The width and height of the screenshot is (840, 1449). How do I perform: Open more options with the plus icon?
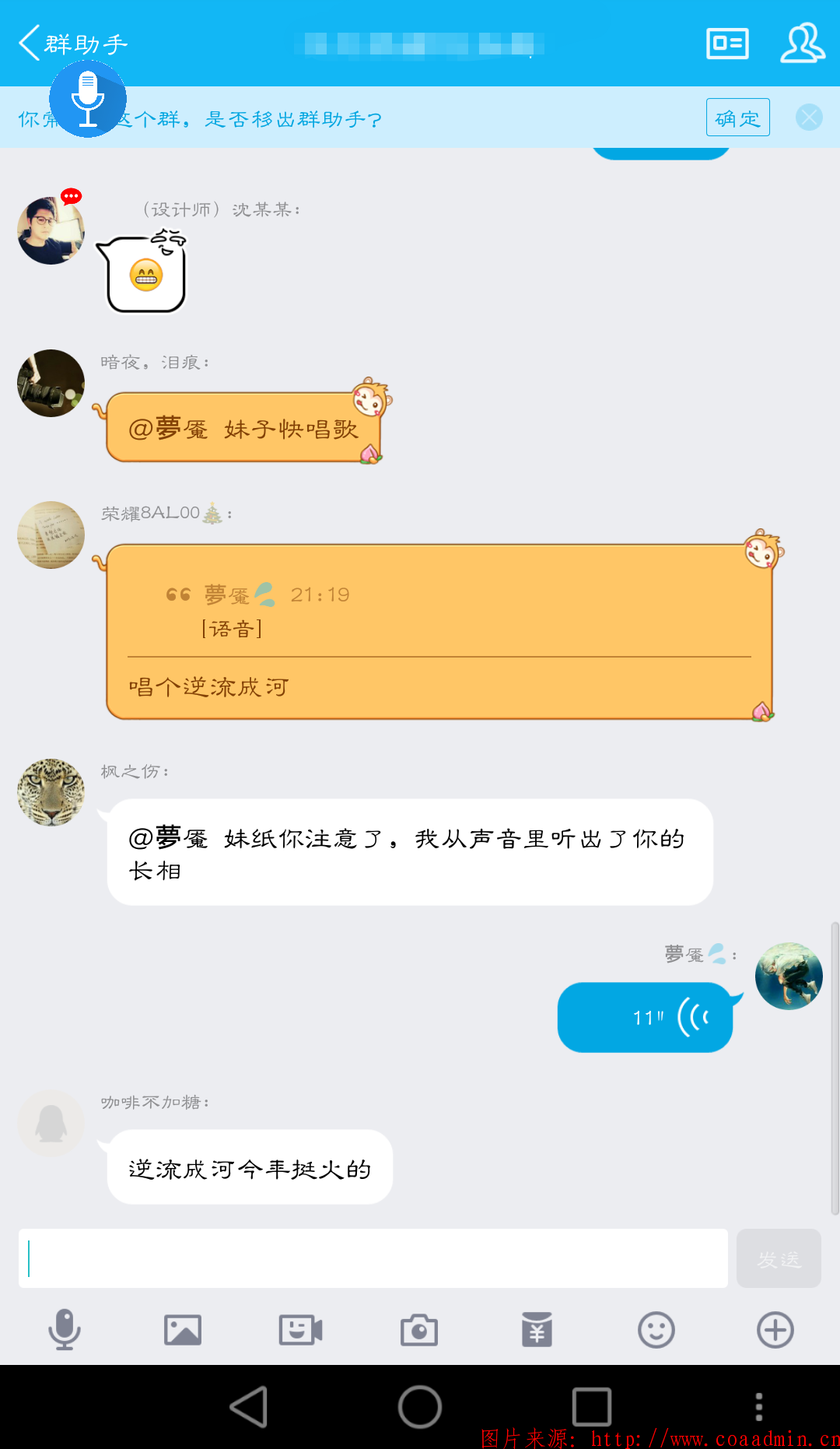coord(775,1330)
